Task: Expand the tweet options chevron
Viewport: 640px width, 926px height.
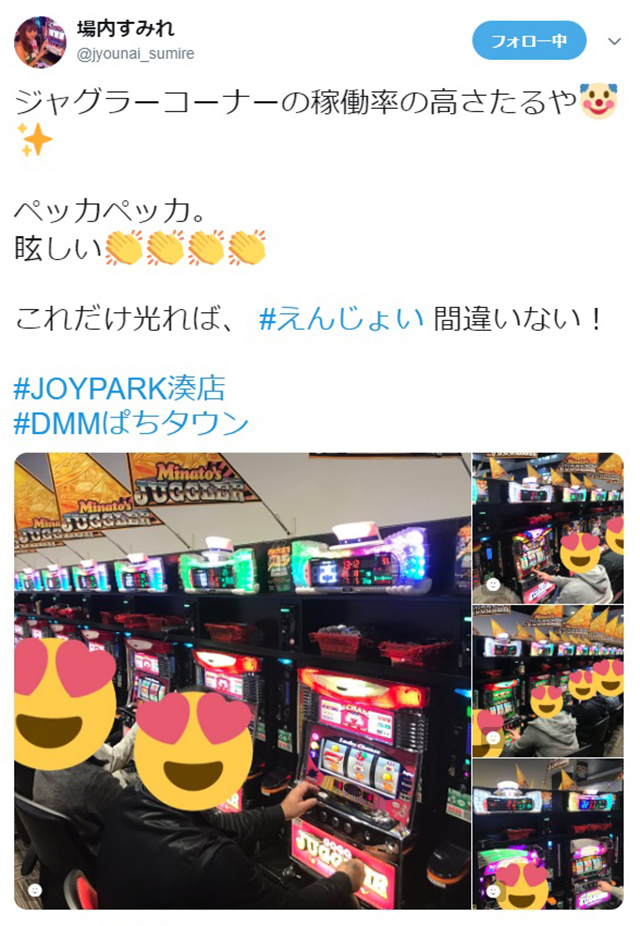Action: 614,42
